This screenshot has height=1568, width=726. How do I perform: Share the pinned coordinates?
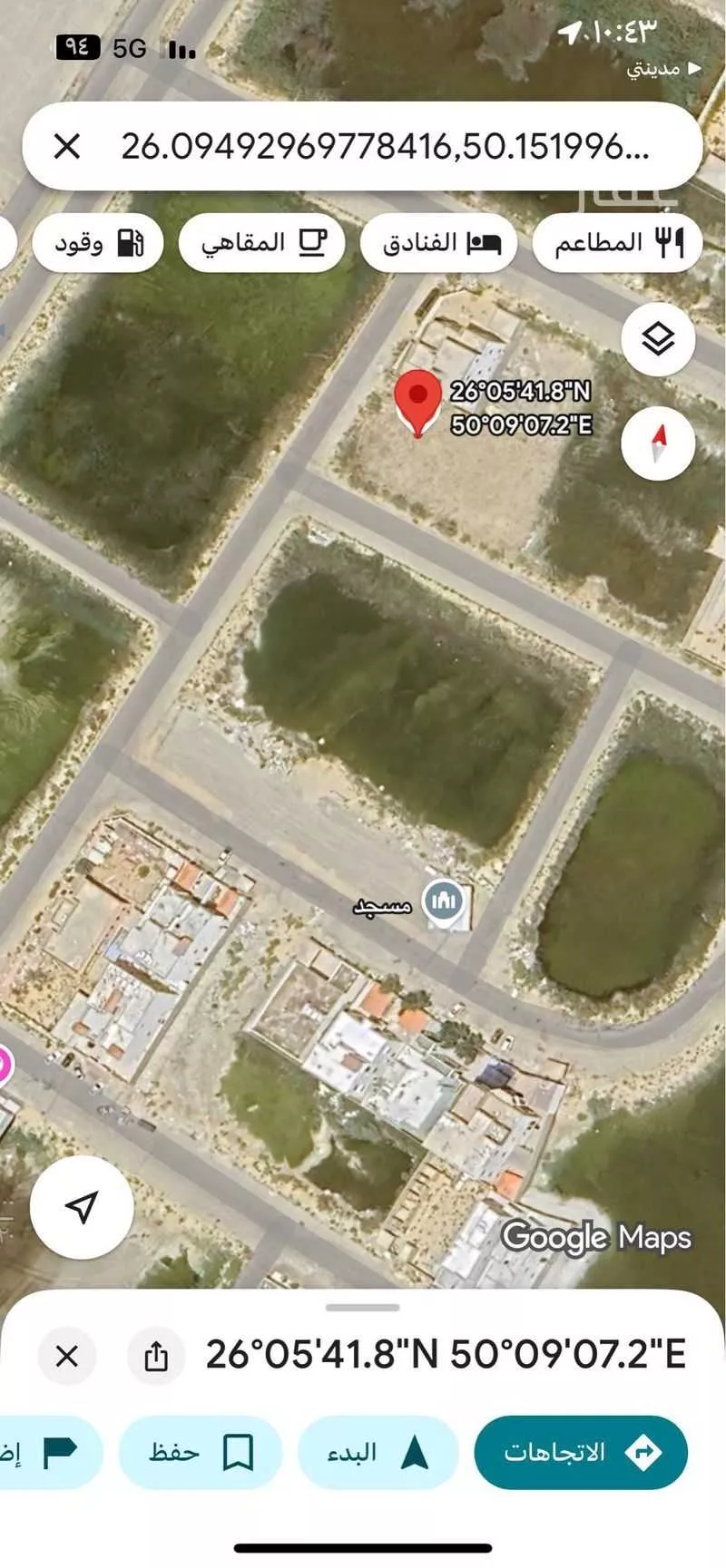(156, 1356)
